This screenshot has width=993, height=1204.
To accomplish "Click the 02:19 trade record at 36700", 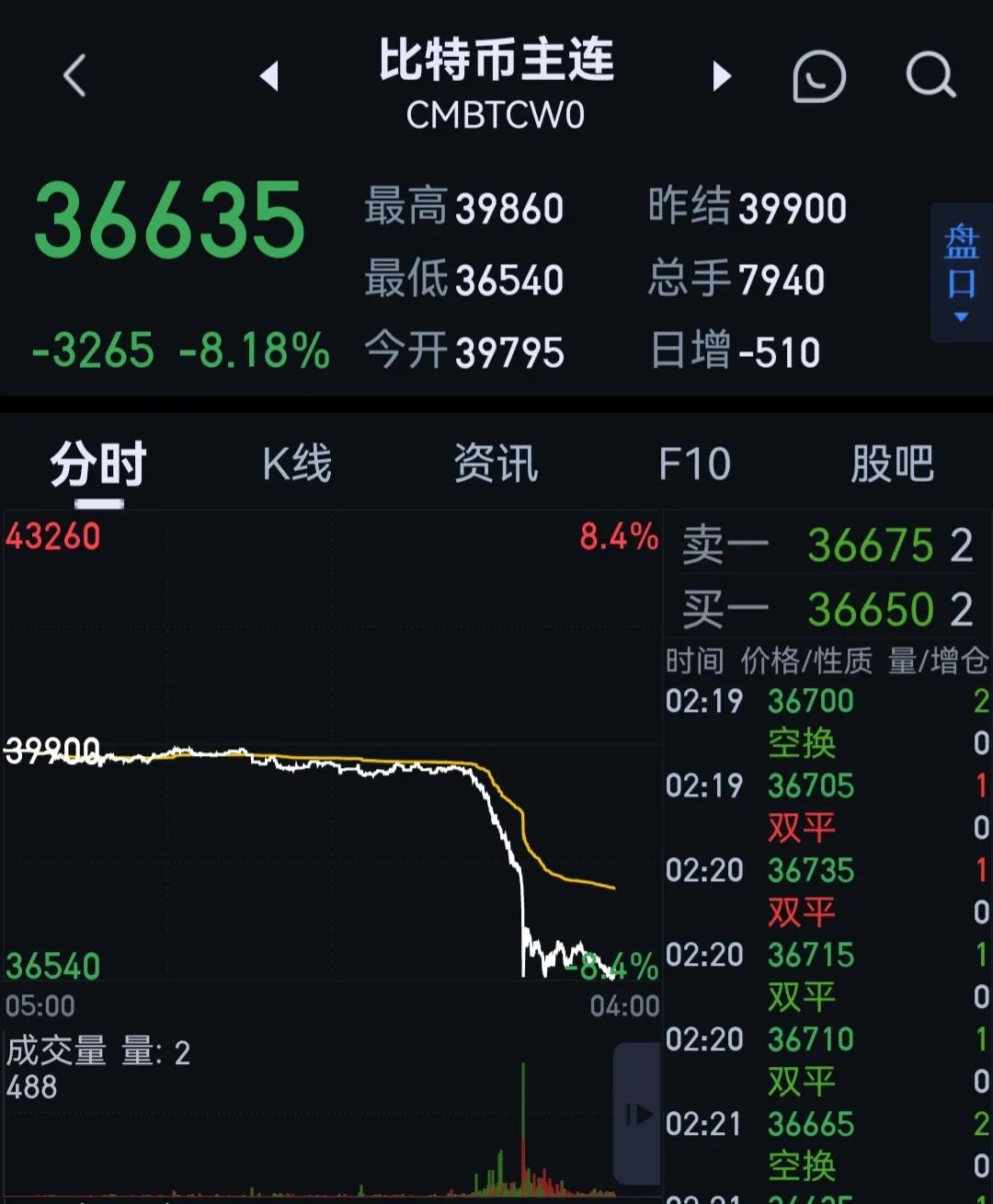I will coord(807,701).
